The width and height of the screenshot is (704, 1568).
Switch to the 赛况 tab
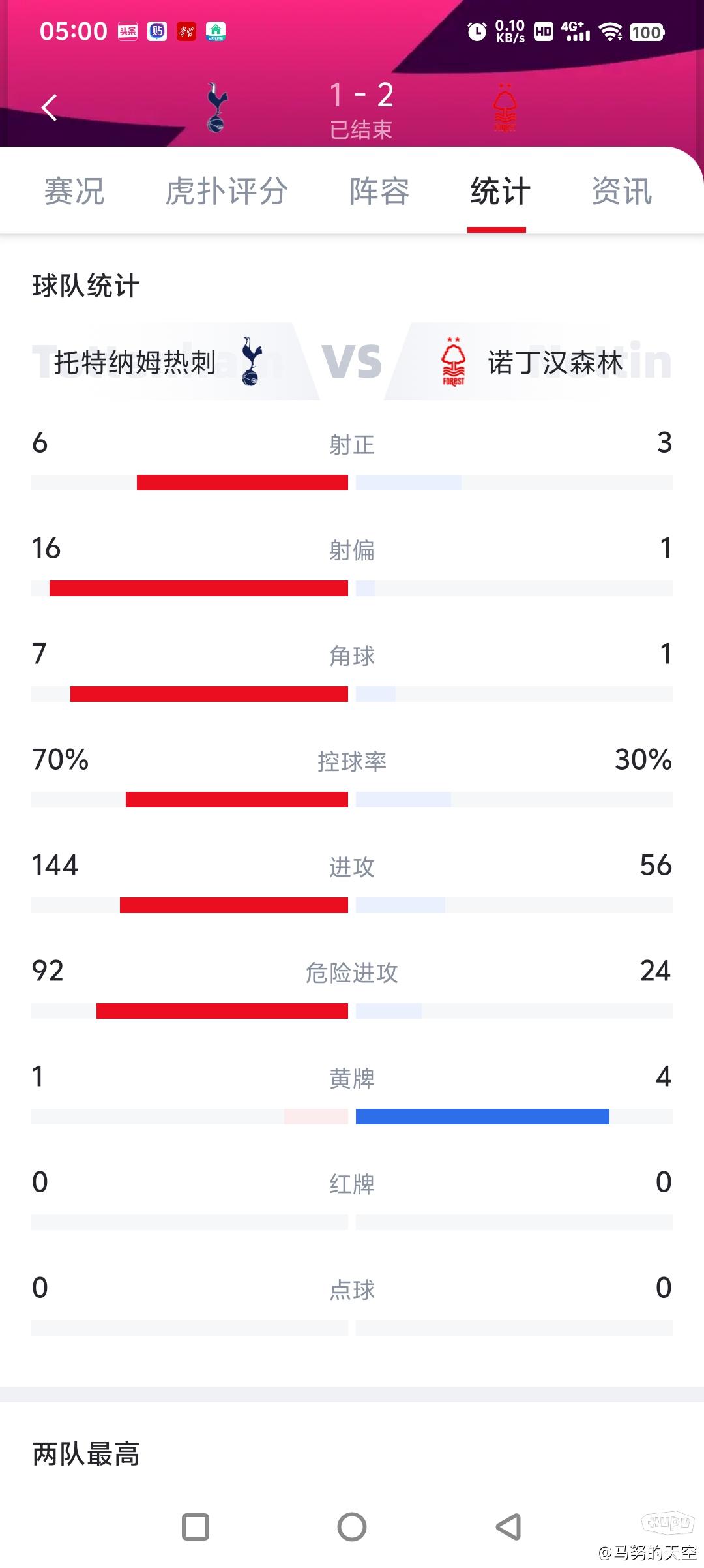point(74,191)
